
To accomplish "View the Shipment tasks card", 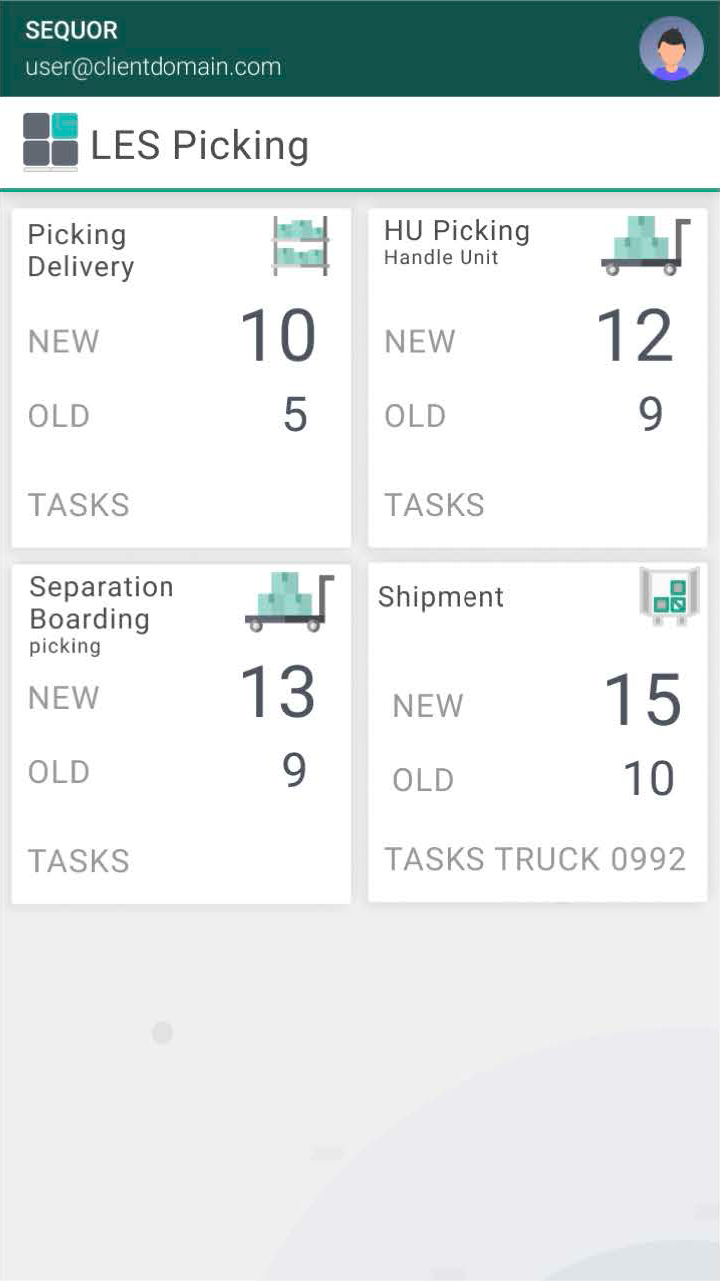I will 537,733.
